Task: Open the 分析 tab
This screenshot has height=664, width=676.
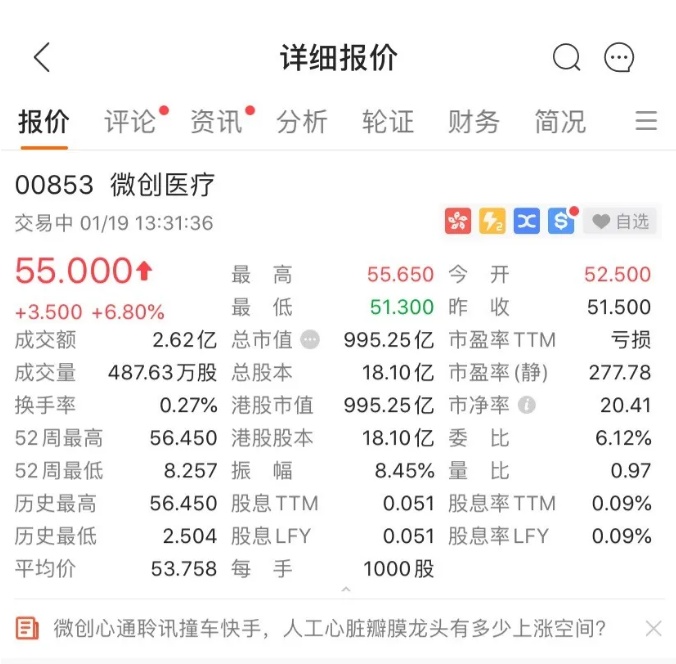Action: (x=302, y=122)
